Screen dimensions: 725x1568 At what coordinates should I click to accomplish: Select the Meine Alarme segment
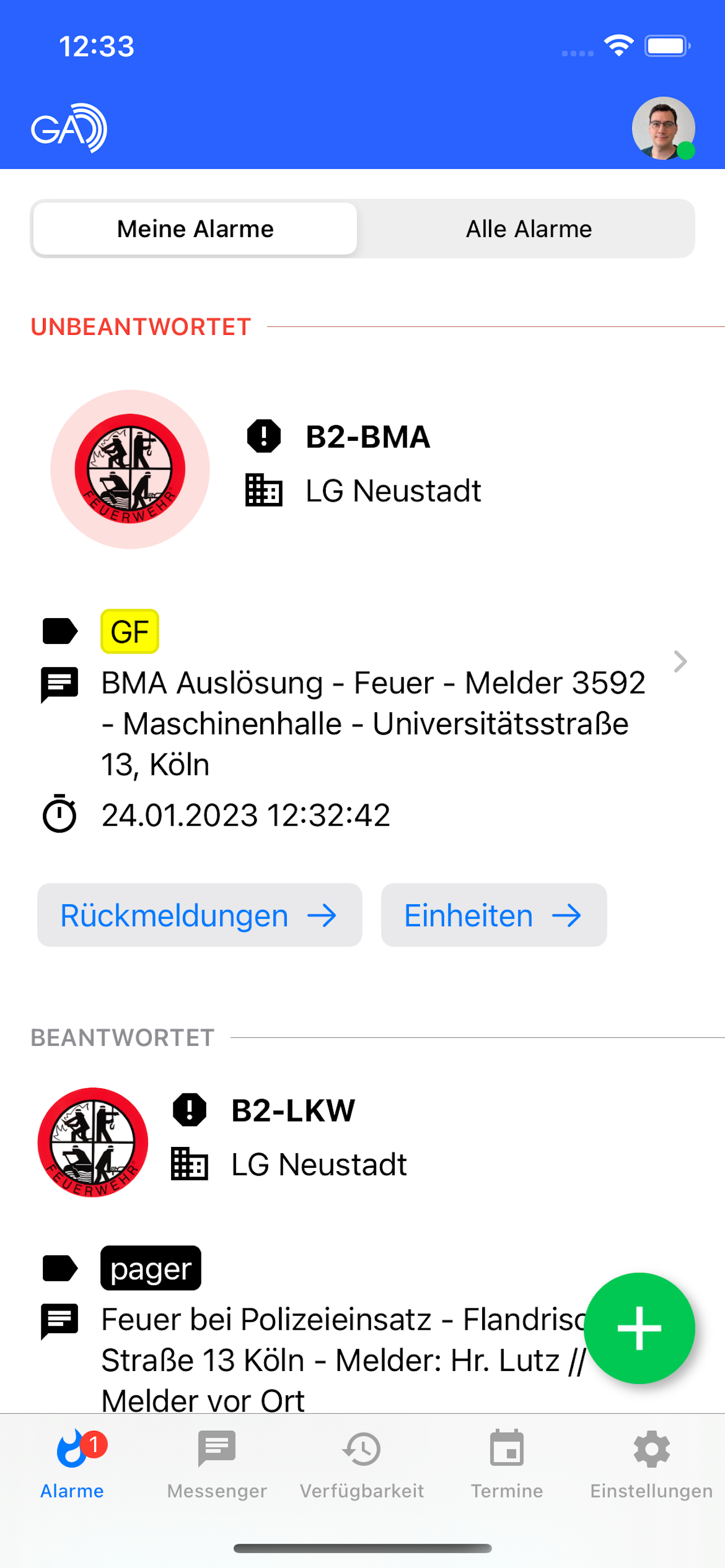tap(195, 229)
